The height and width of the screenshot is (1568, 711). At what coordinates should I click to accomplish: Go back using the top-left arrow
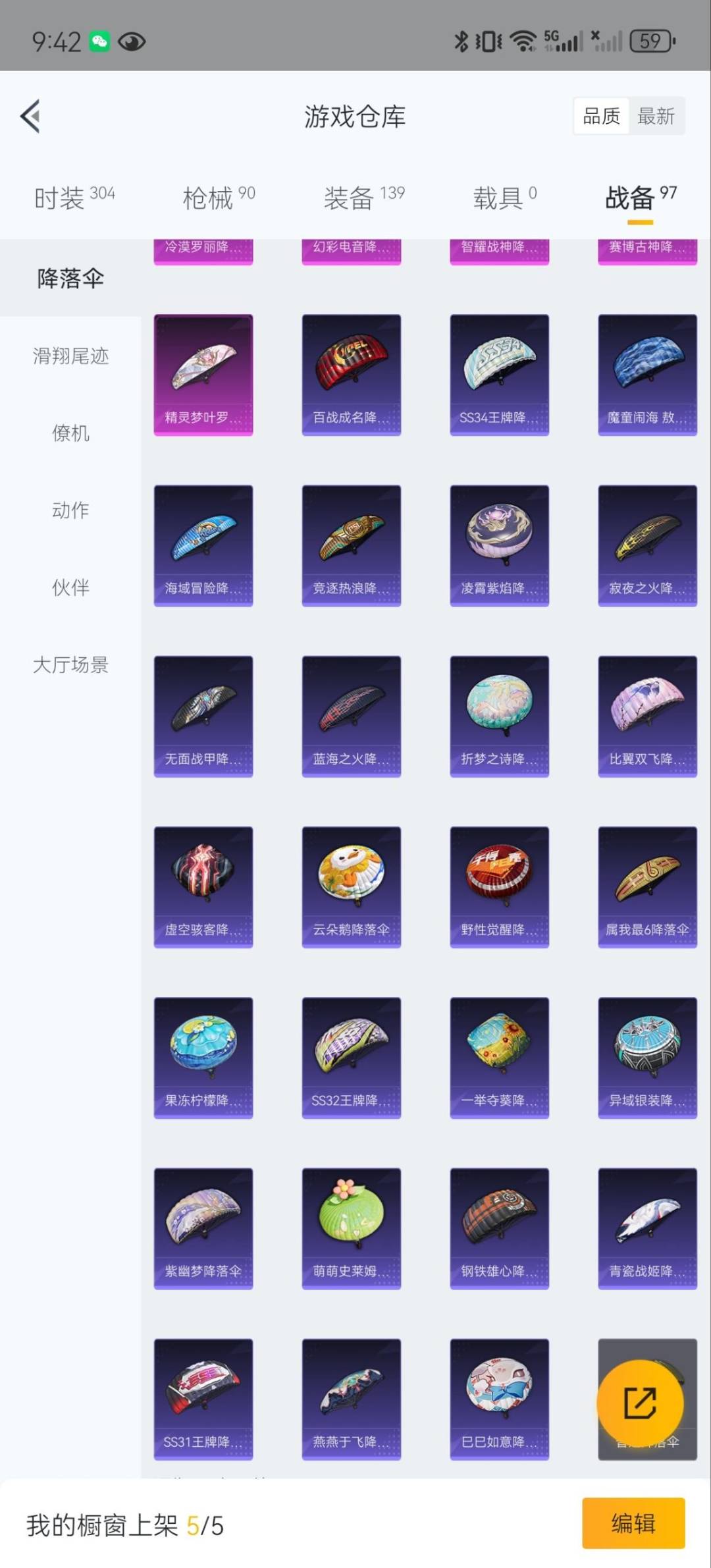[30, 116]
